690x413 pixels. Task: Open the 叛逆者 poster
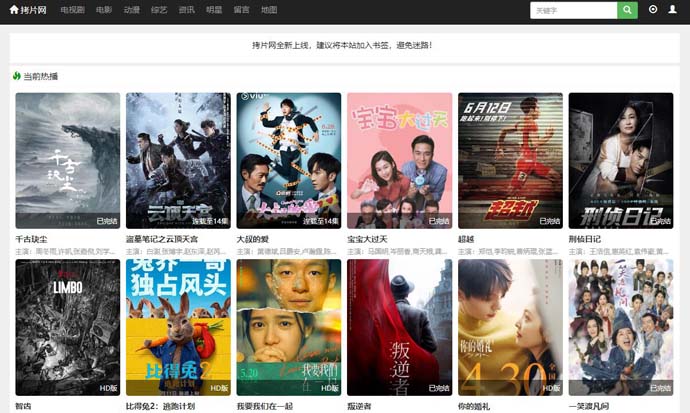click(399, 327)
